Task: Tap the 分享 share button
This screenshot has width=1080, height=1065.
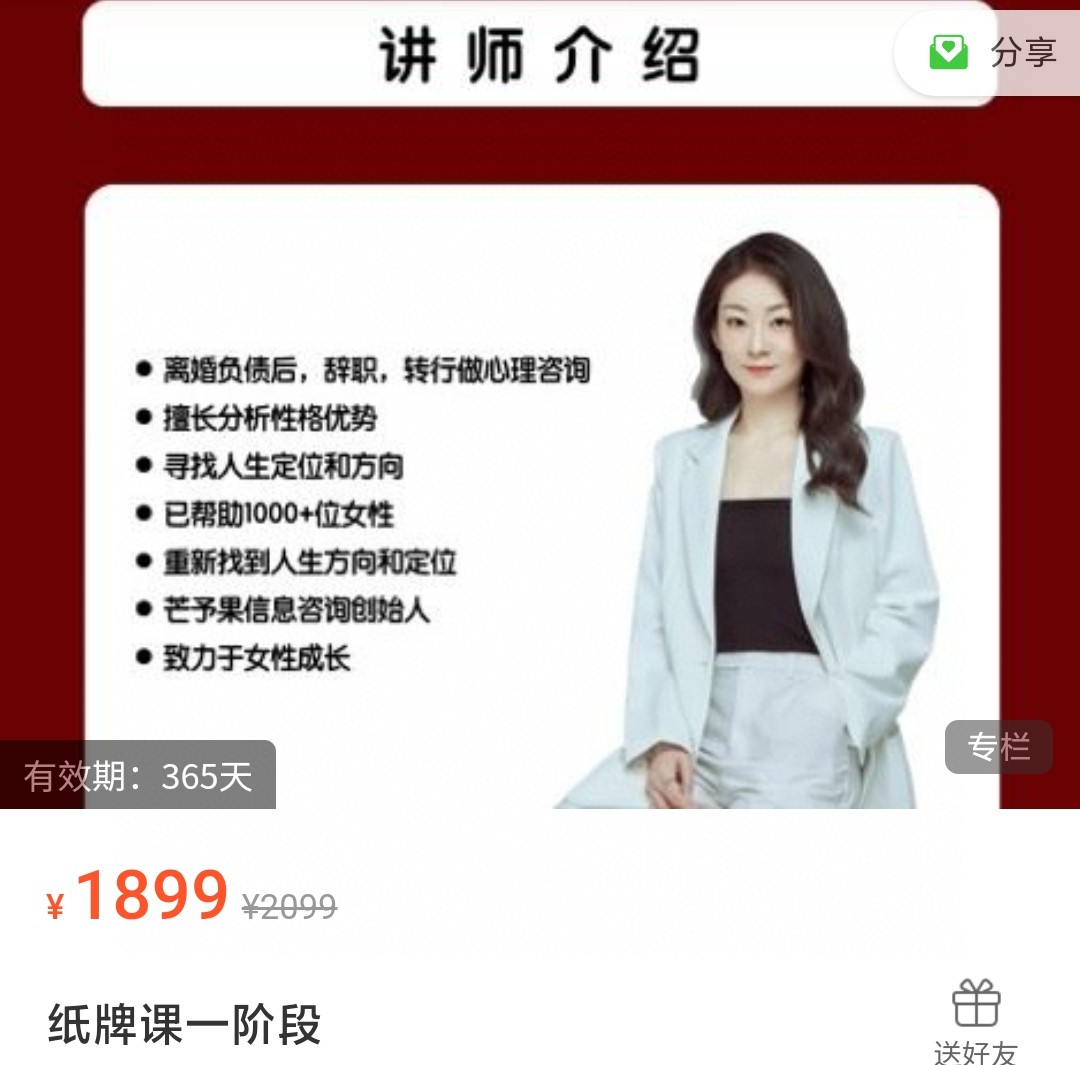Action: click(992, 52)
